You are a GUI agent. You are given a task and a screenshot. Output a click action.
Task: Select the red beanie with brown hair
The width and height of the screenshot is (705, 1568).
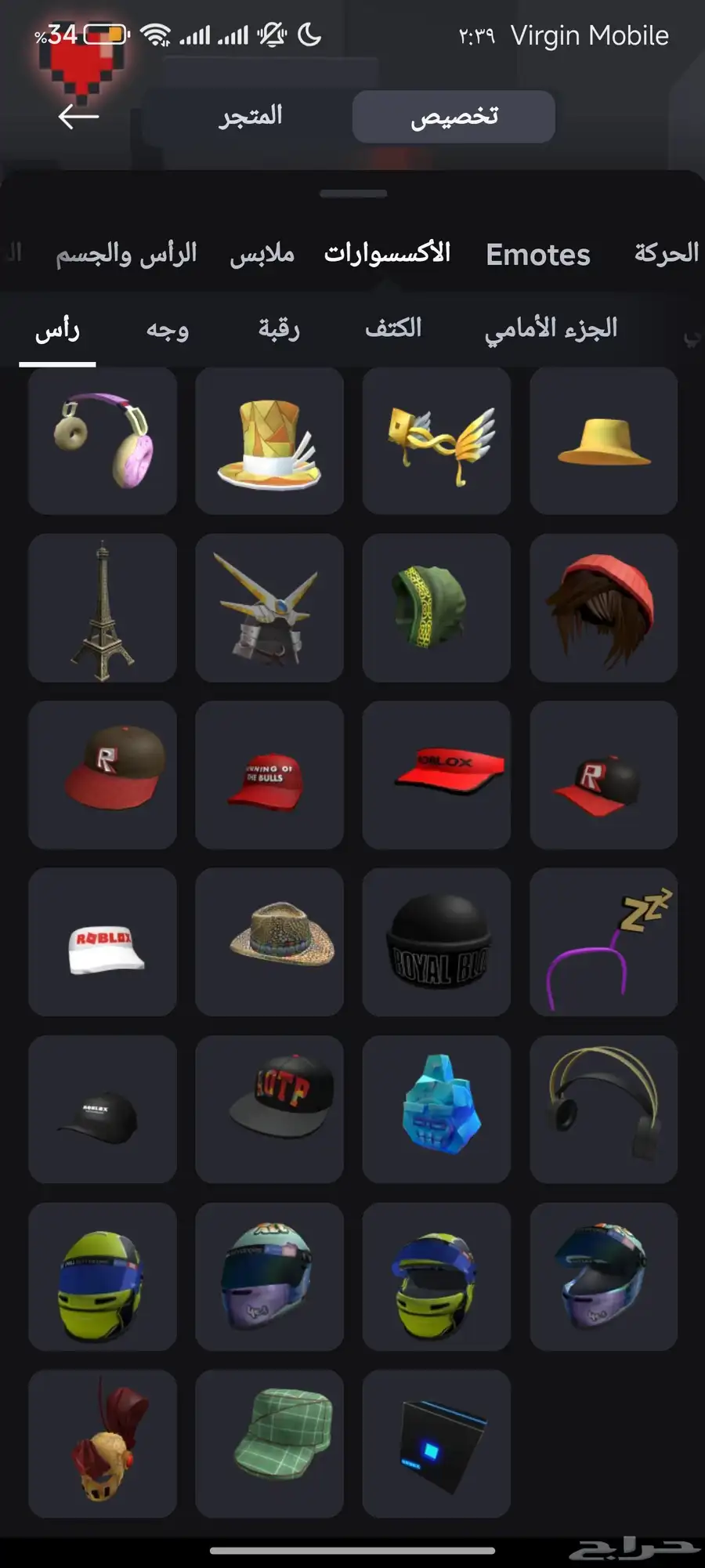click(x=603, y=608)
